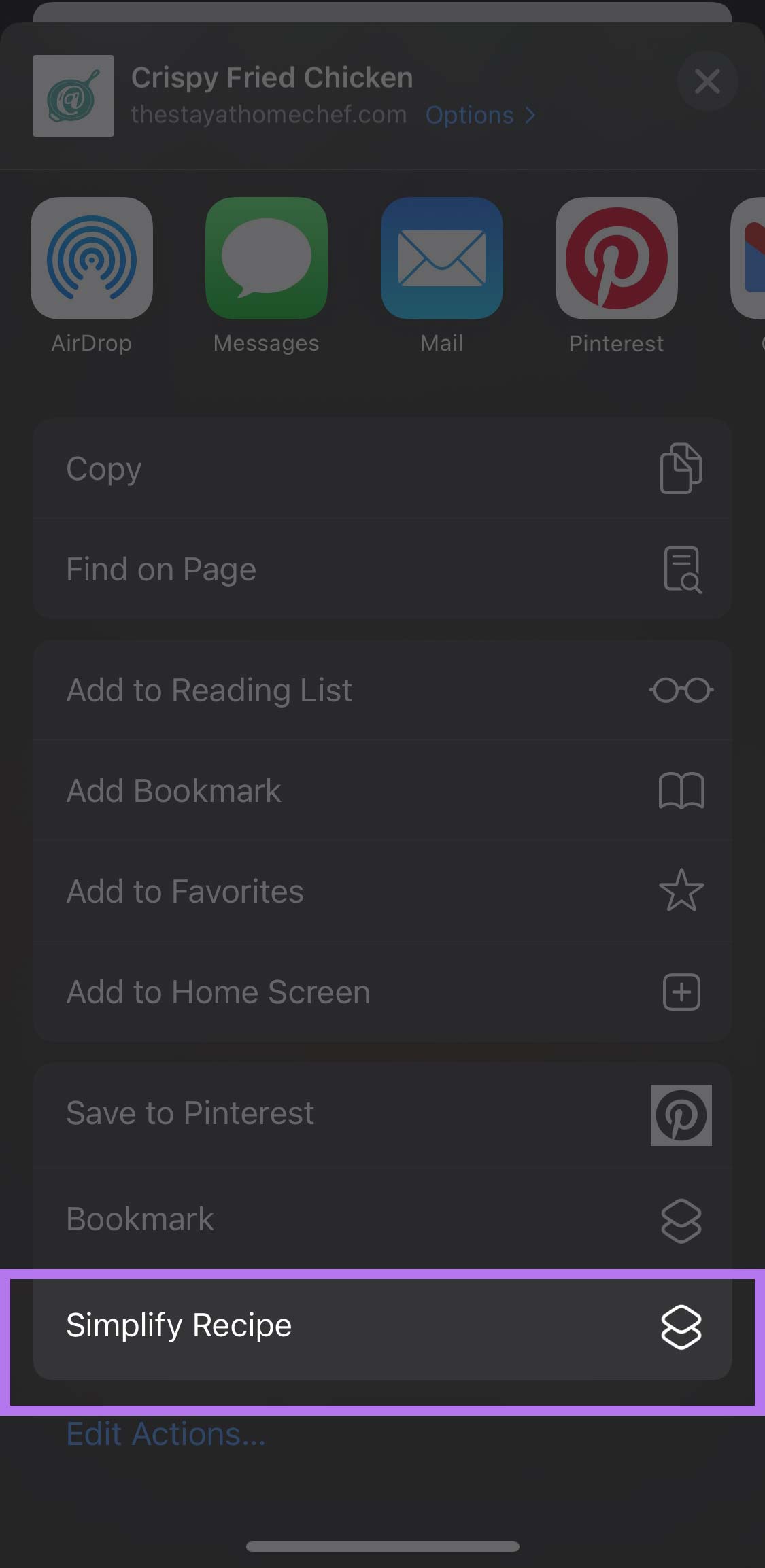Viewport: 765px width, 1568px height.
Task: Open share Options link
Action: [x=480, y=115]
